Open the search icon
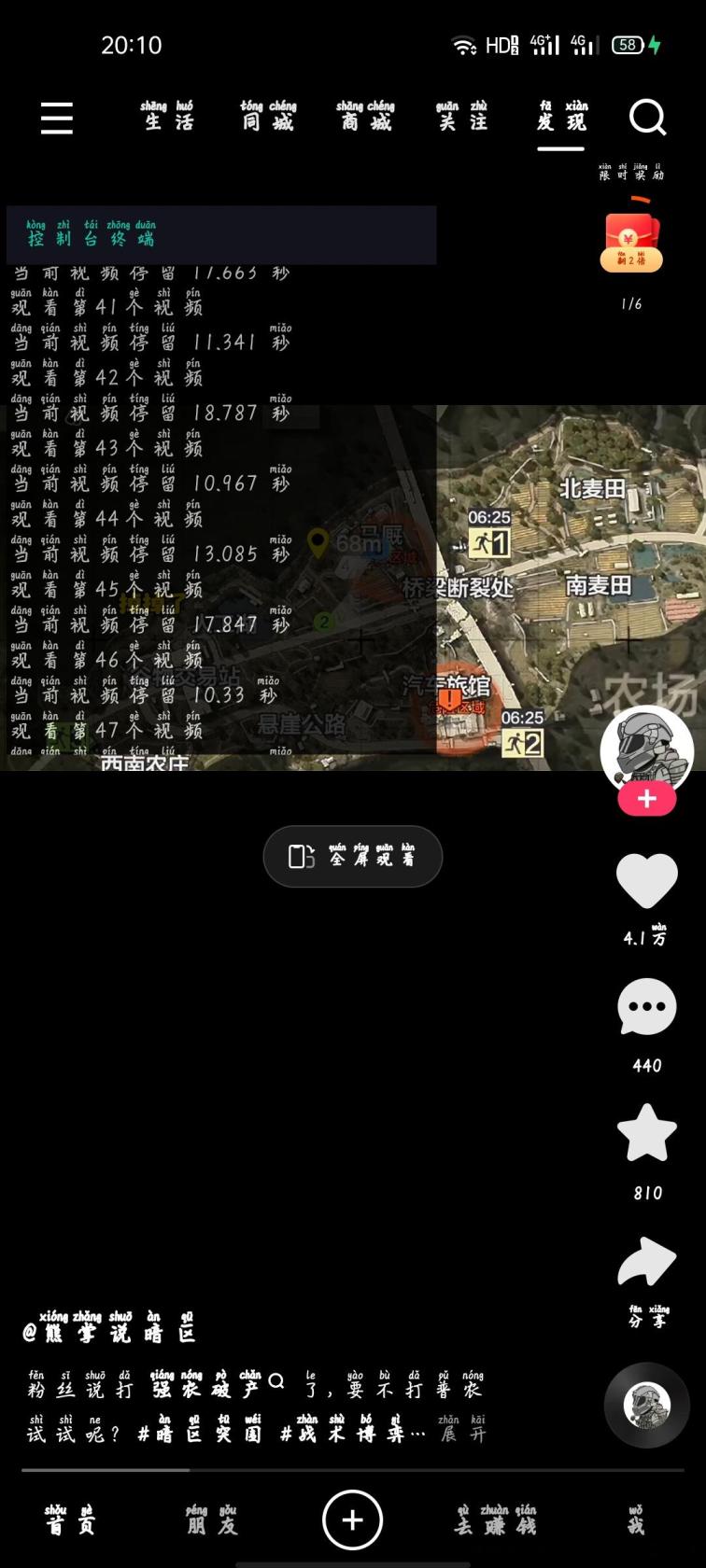Image resolution: width=706 pixels, height=1568 pixels. (647, 119)
